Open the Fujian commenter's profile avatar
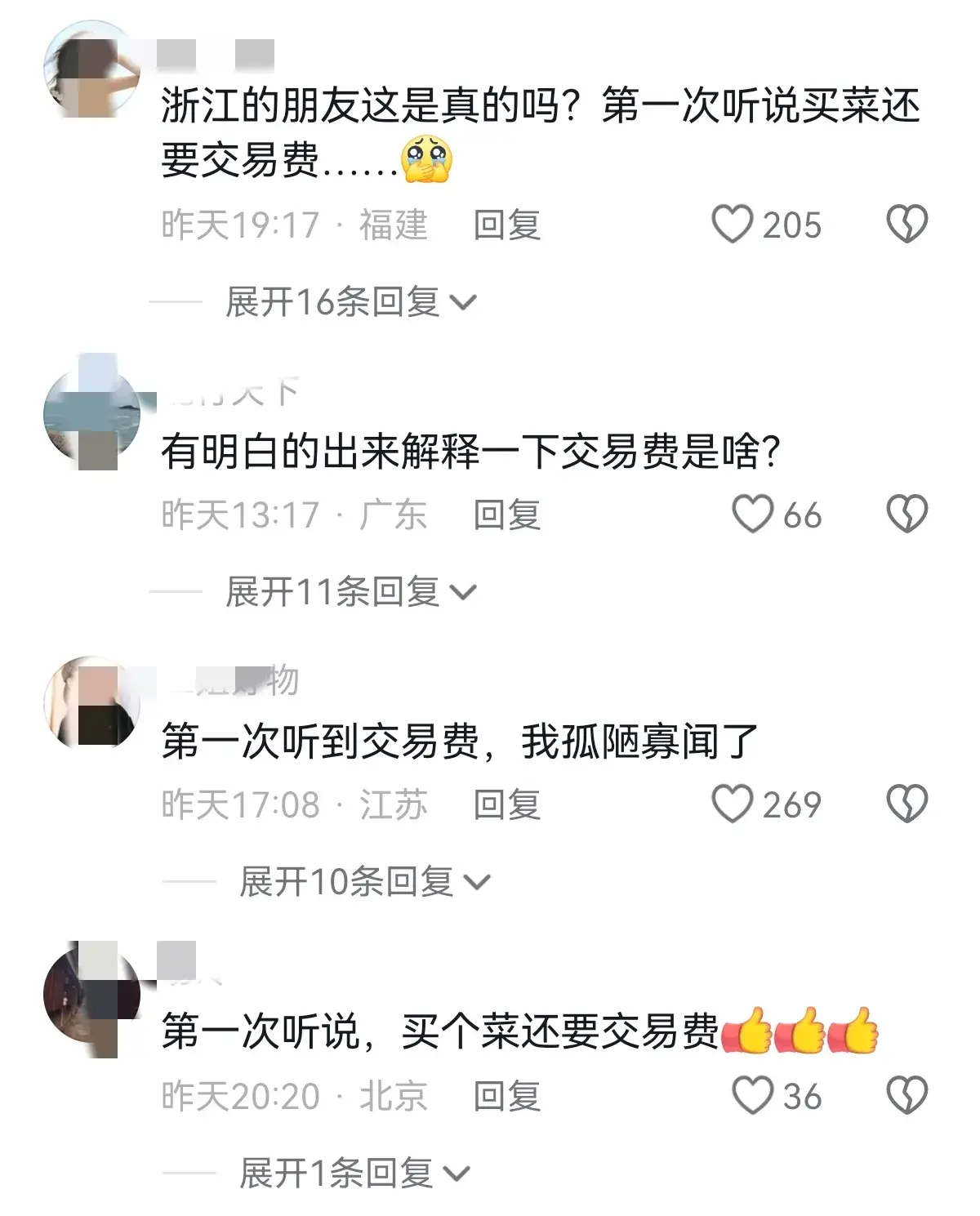The width and height of the screenshot is (980, 1216). tap(91, 70)
